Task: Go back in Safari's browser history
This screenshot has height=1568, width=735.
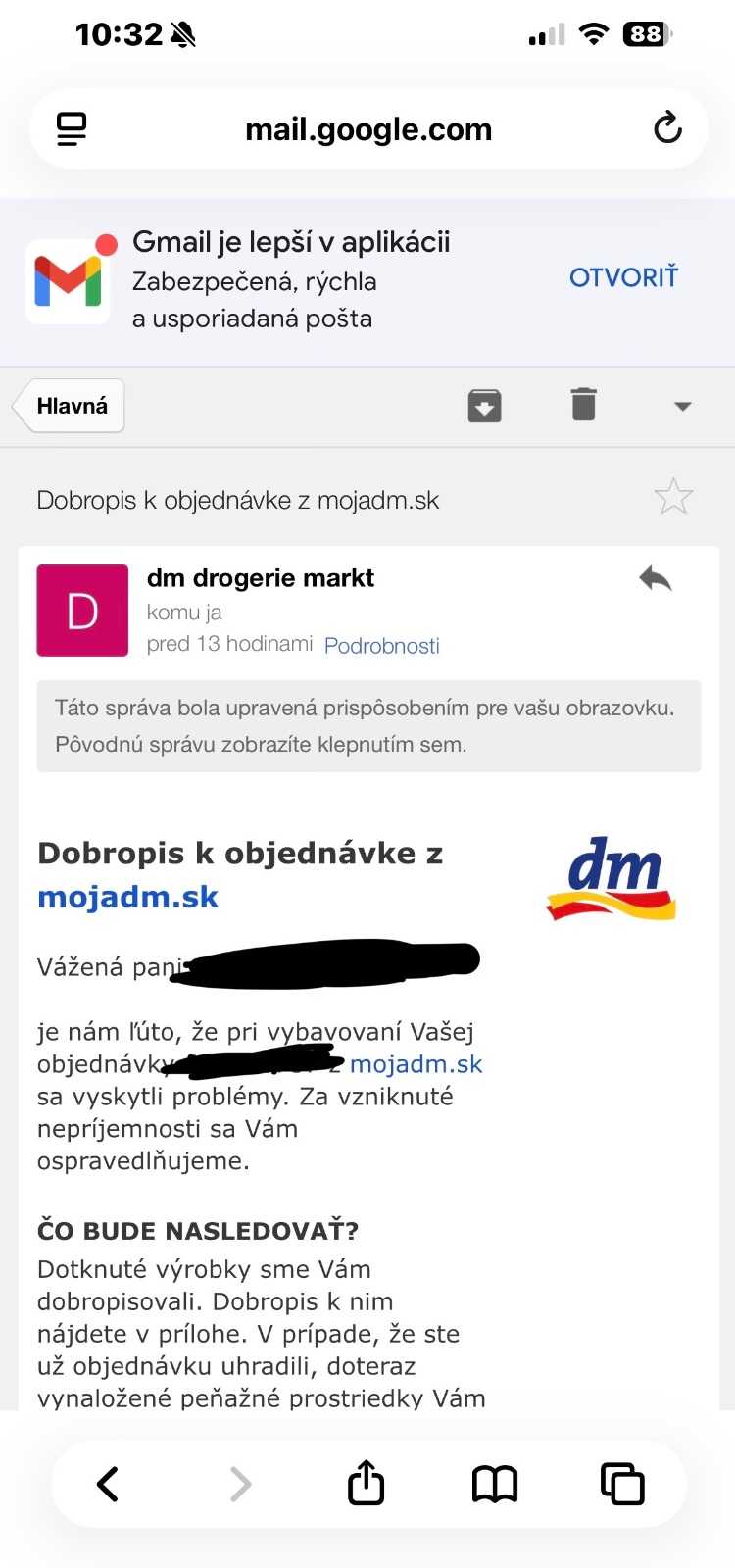Action: [108, 1484]
